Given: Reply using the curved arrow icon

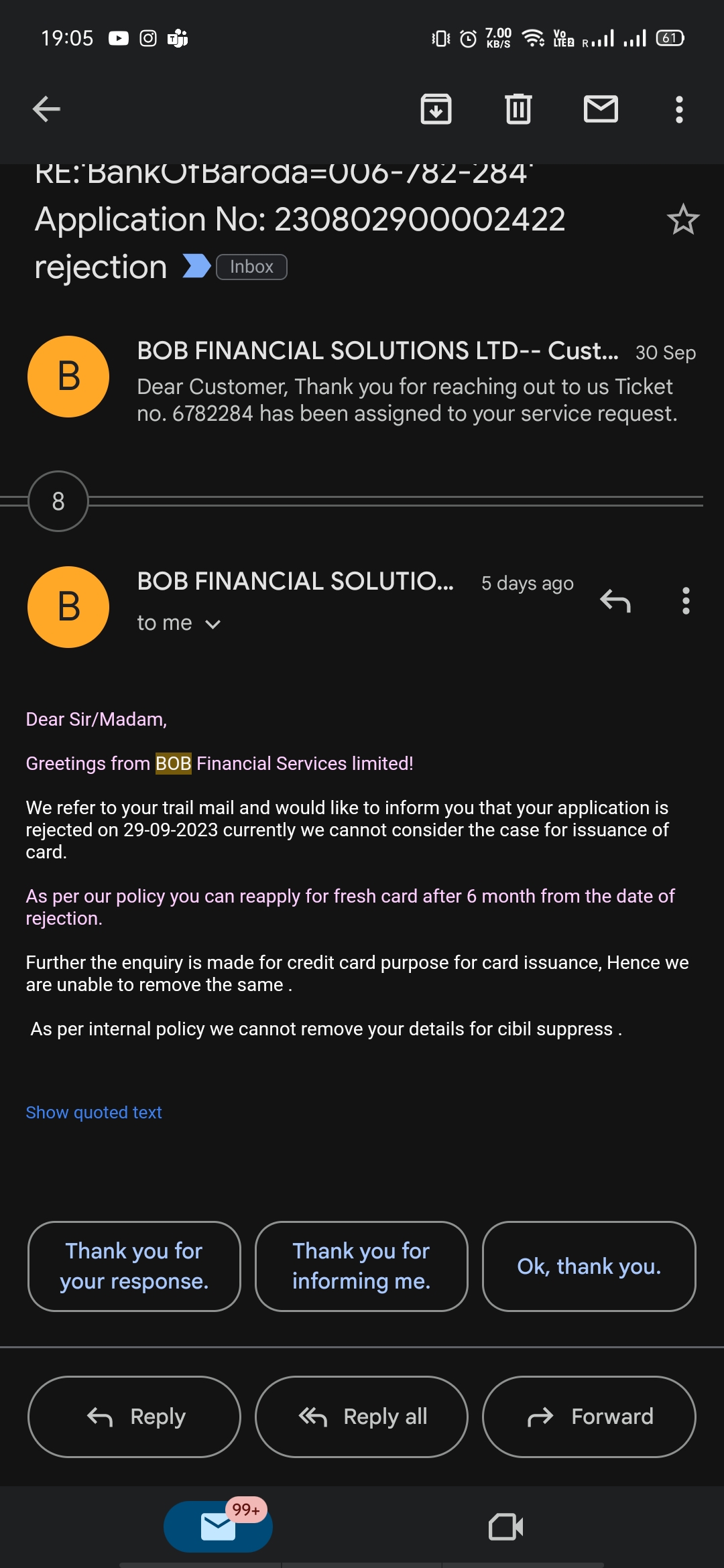Looking at the screenshot, I should click(615, 602).
